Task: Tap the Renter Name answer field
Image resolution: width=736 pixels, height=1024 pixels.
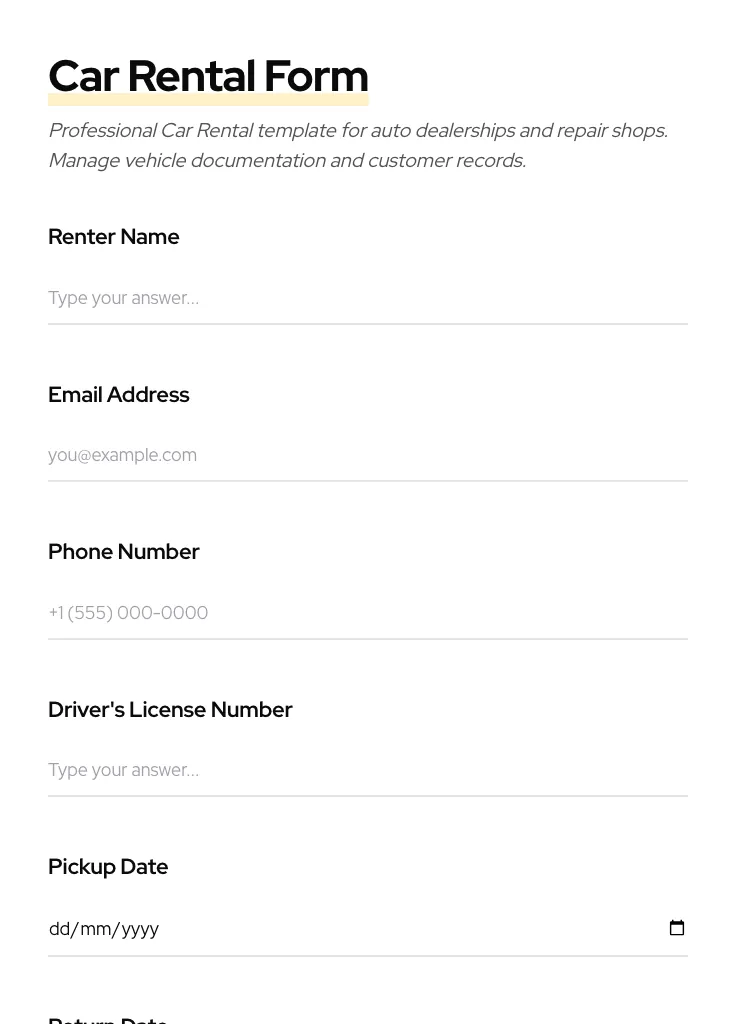Action: 367,298
